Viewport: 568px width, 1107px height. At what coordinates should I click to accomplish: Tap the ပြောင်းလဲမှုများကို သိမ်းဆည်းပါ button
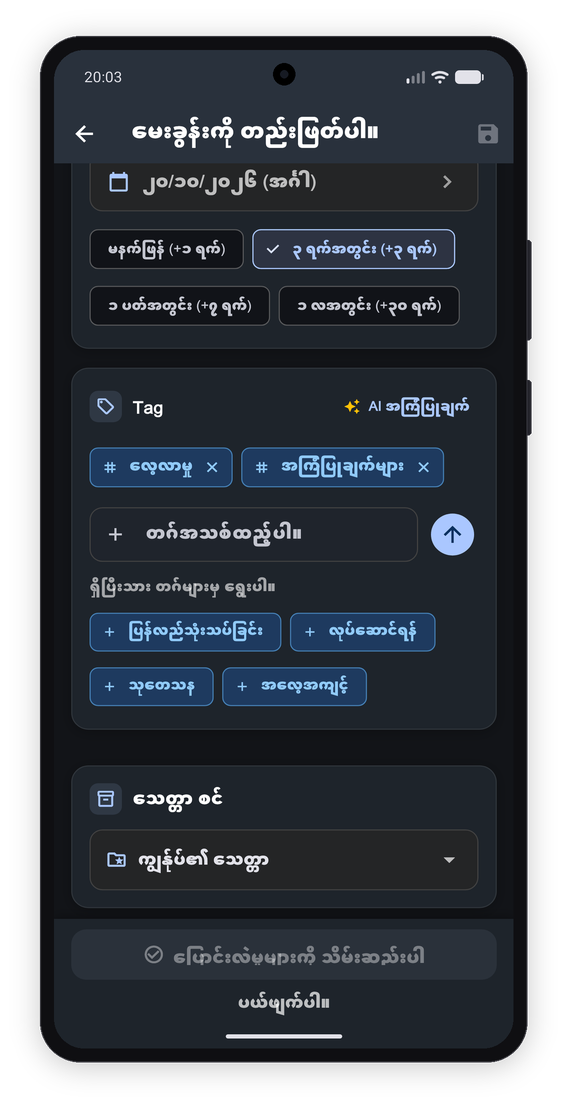[284, 955]
